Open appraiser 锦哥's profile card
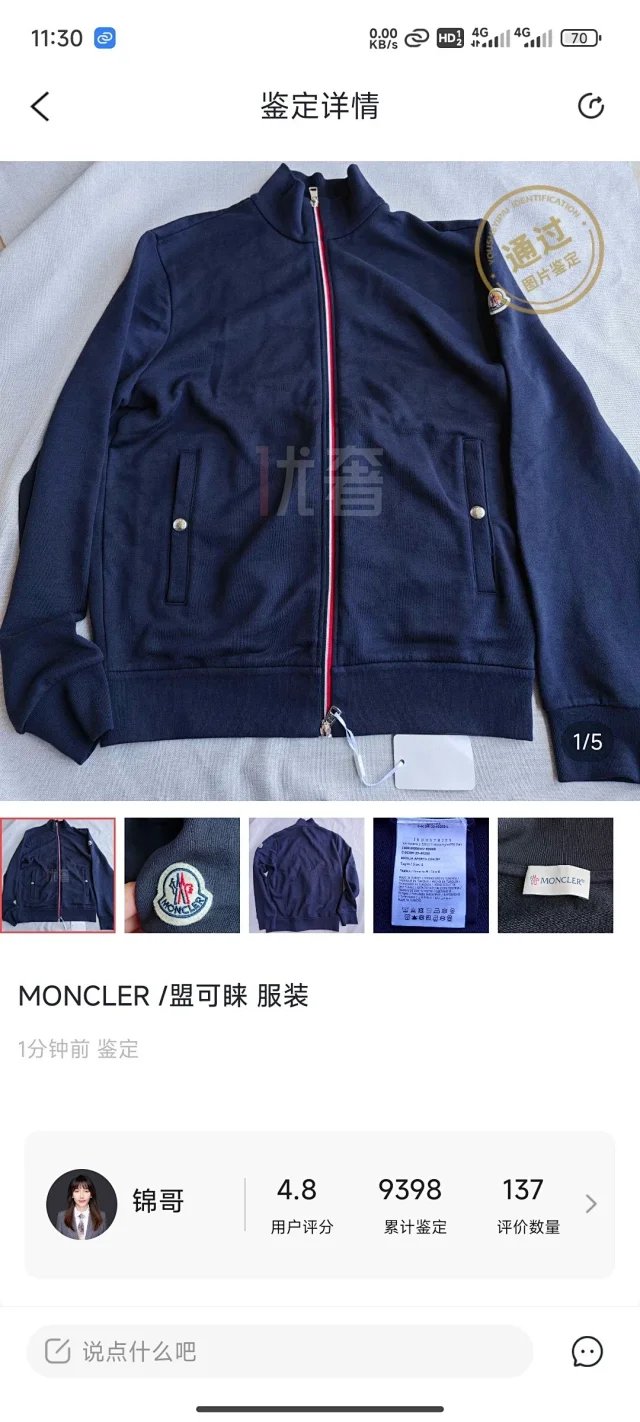The width and height of the screenshot is (640, 1422). pyautogui.click(x=320, y=1204)
